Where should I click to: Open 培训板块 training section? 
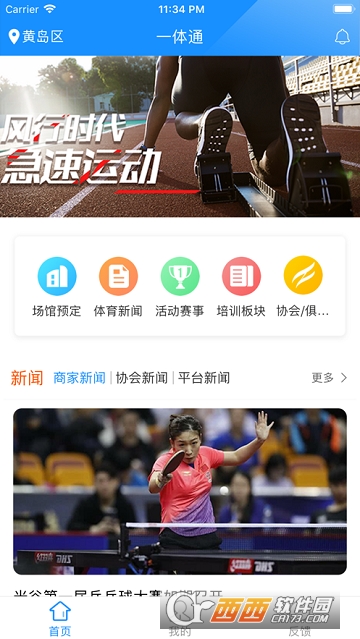click(x=241, y=287)
